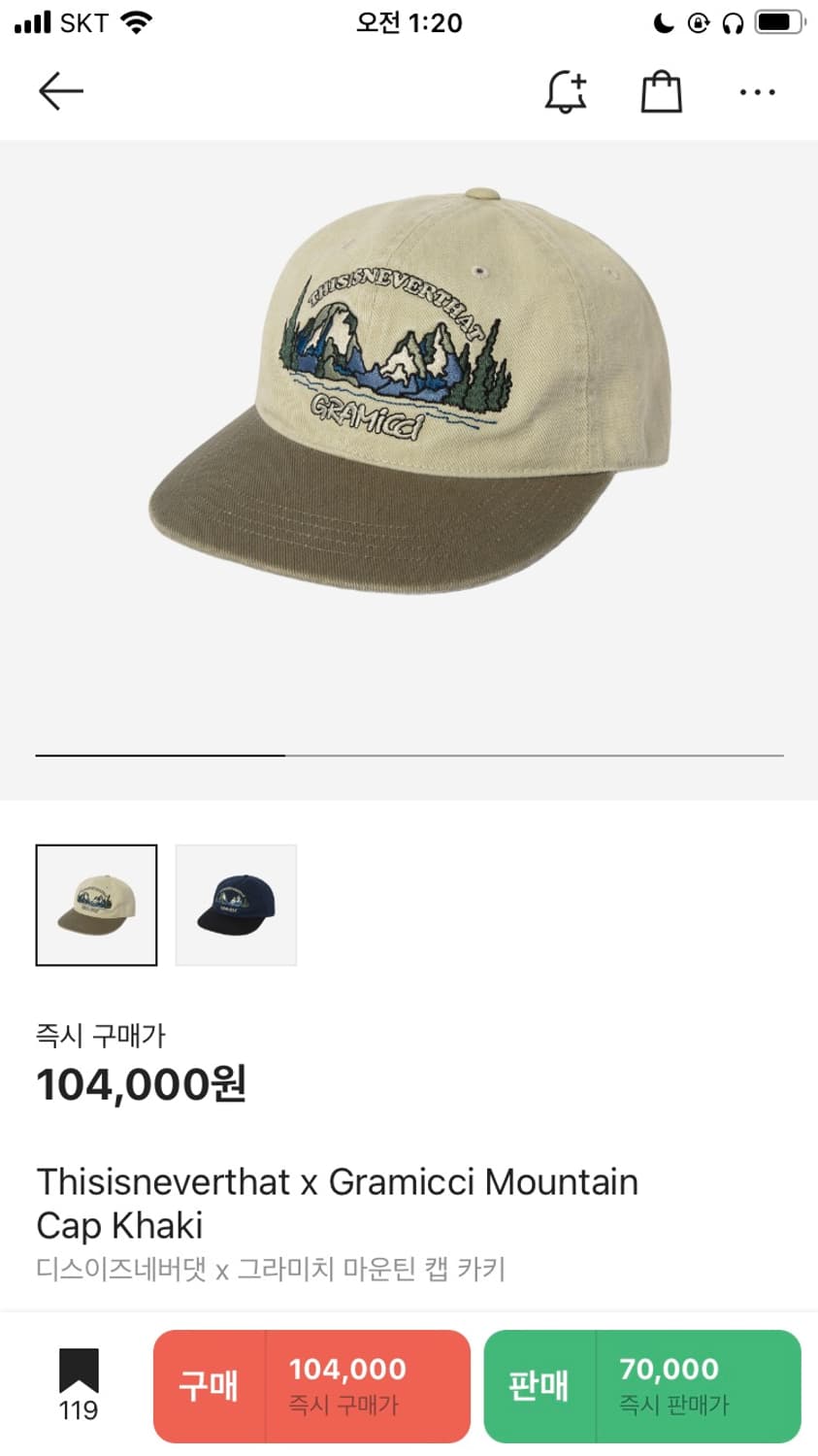Go back with the arrow icon

point(61,92)
